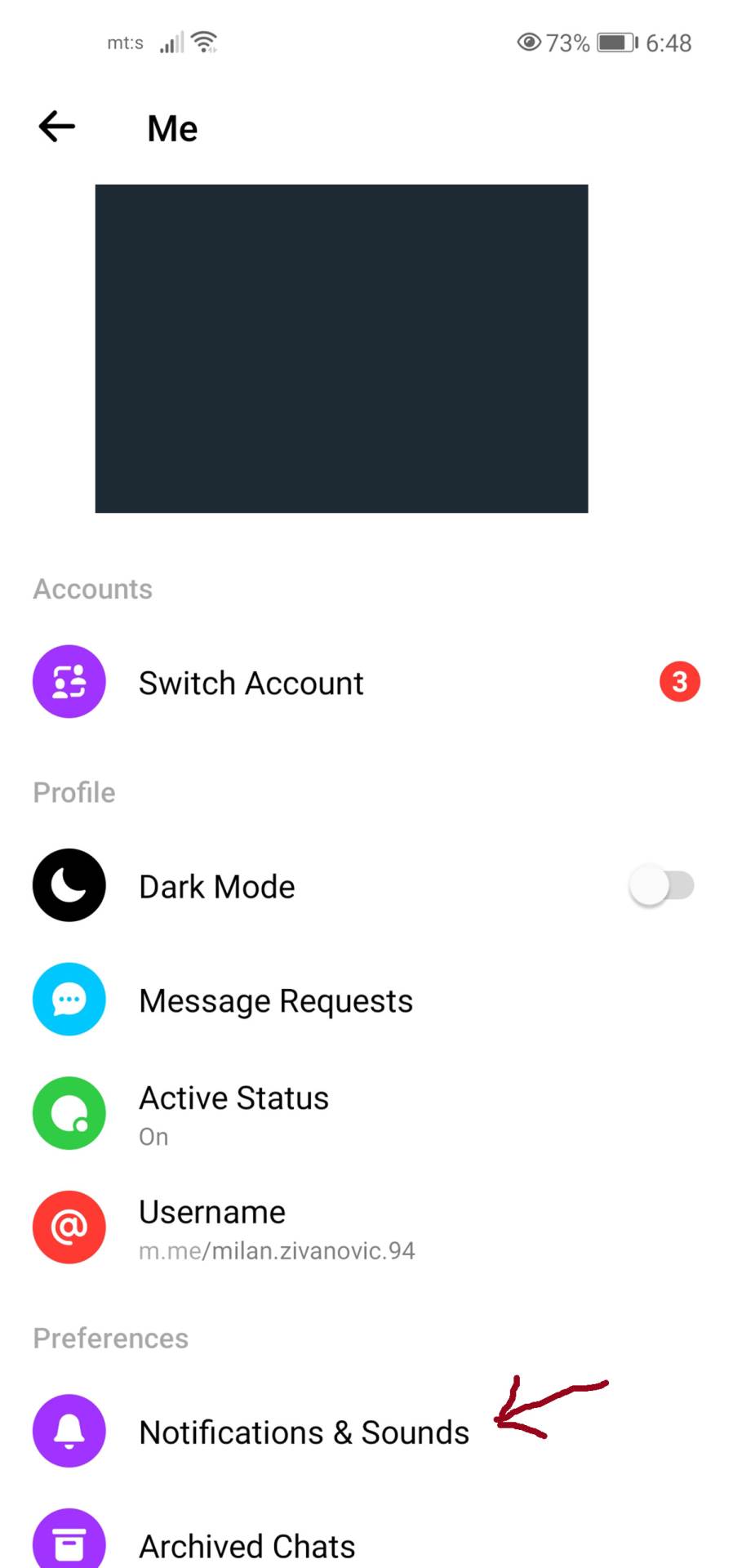Image resolution: width=733 pixels, height=1568 pixels.
Task: Open the Me settings screen title
Action: pos(172,127)
